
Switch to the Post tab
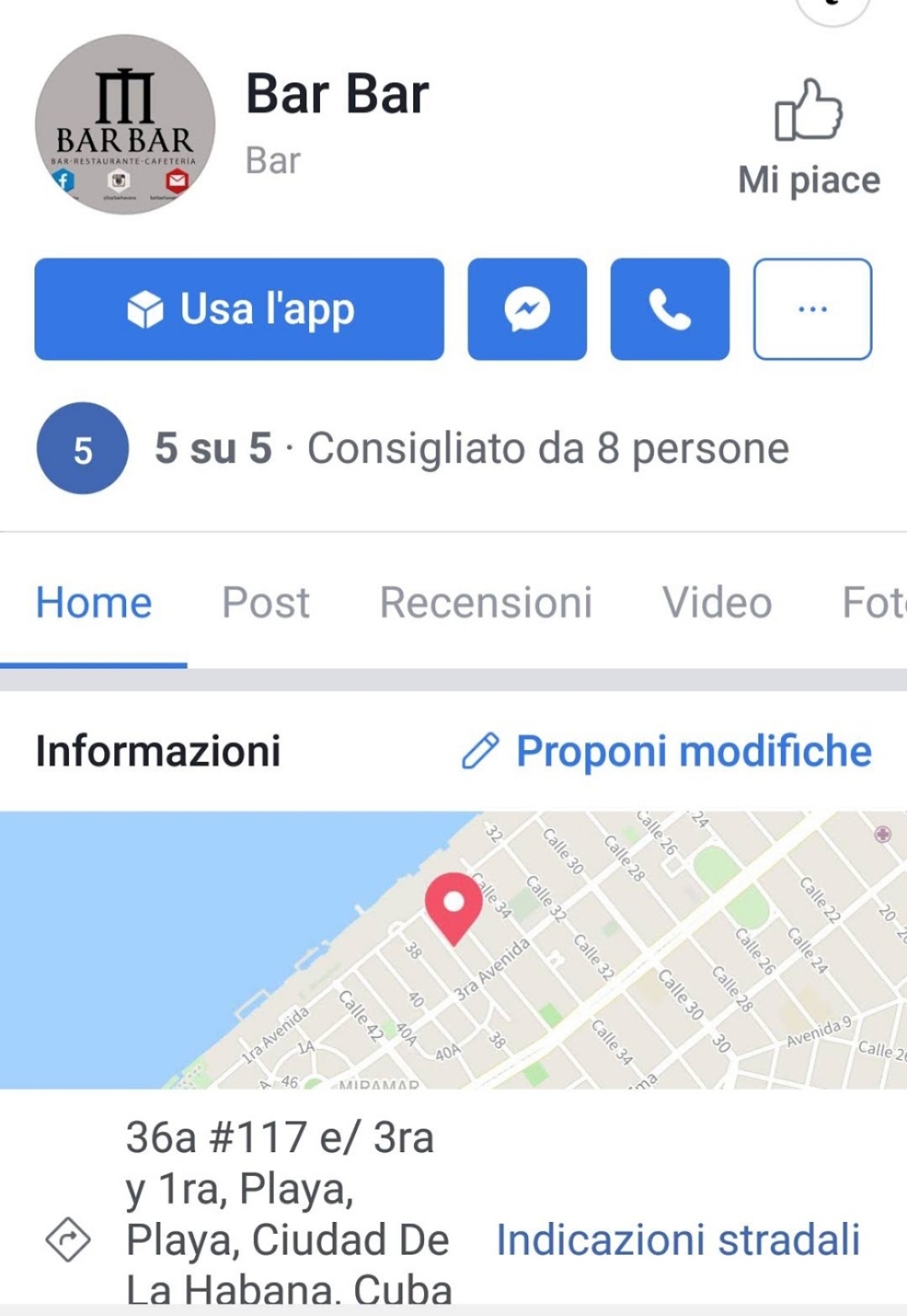265,603
